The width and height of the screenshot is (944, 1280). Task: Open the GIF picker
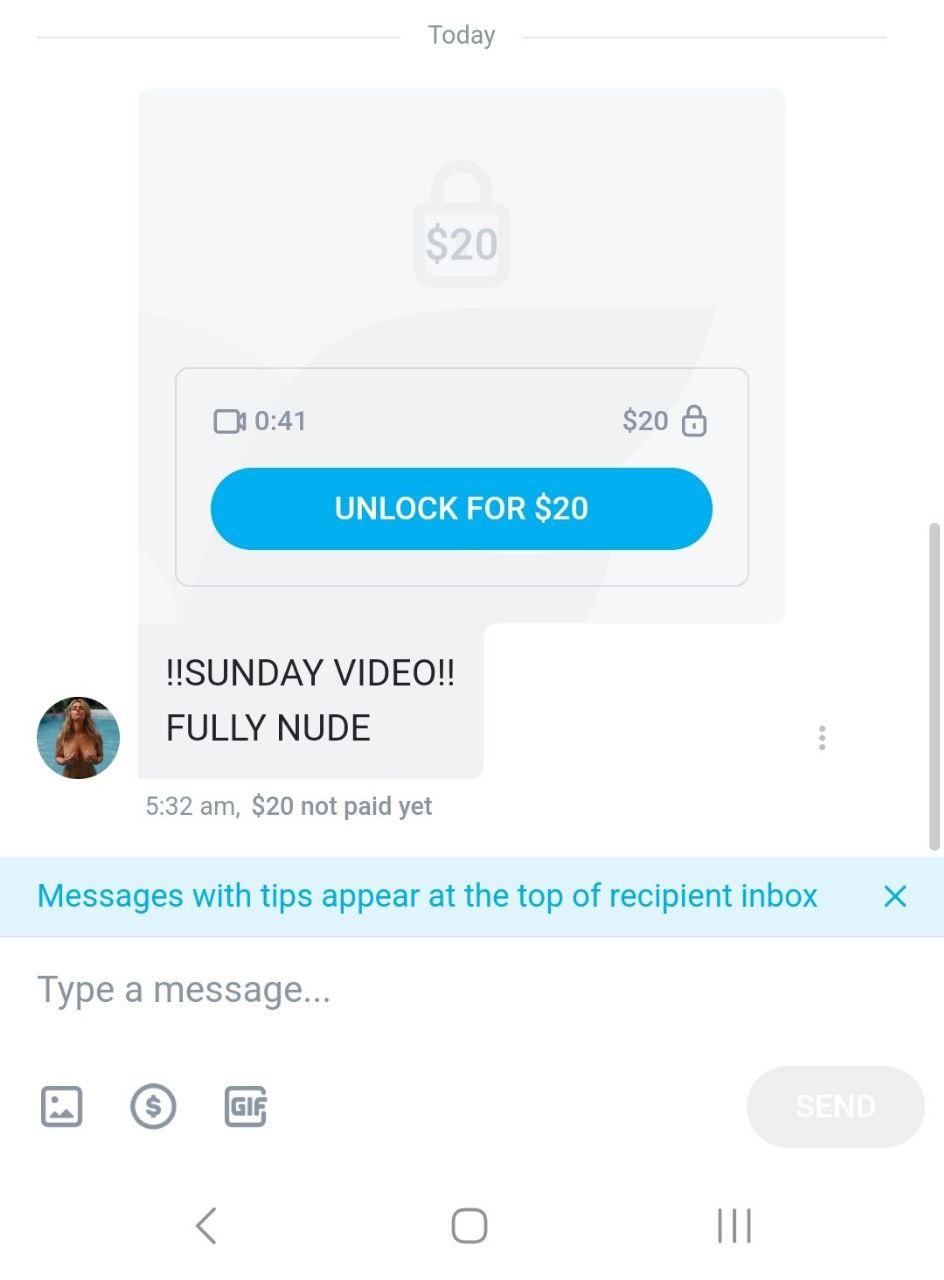coord(246,1106)
